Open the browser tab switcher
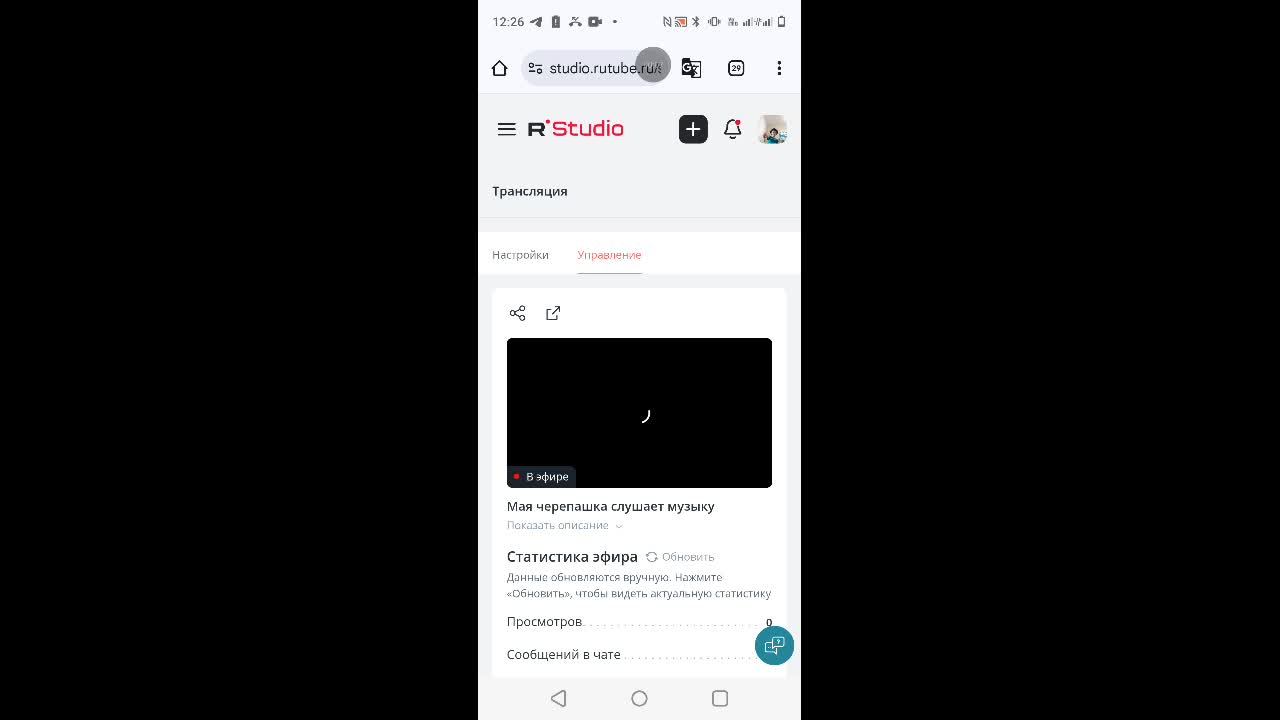Screen dimensions: 1280x720 tap(736, 68)
